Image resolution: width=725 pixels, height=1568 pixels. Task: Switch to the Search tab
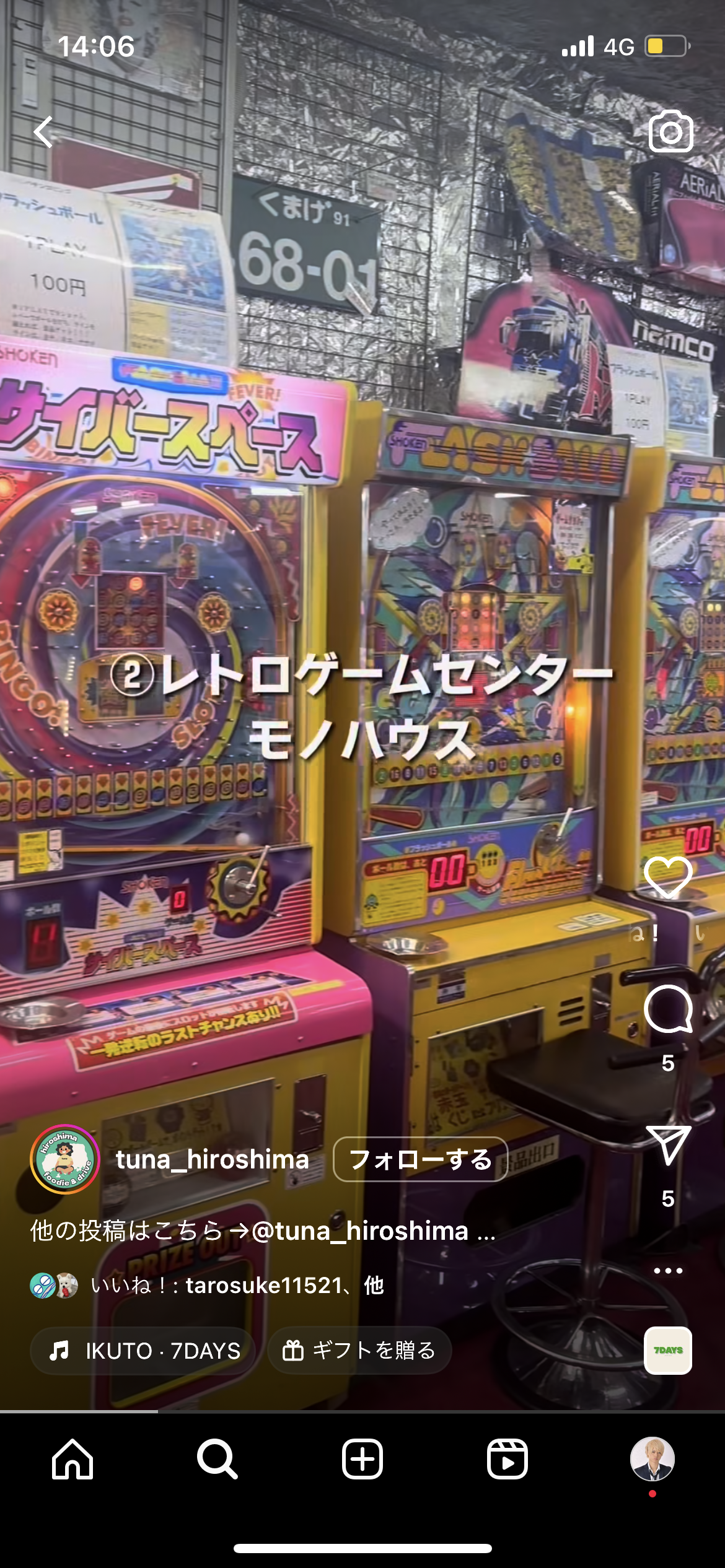click(x=217, y=1459)
